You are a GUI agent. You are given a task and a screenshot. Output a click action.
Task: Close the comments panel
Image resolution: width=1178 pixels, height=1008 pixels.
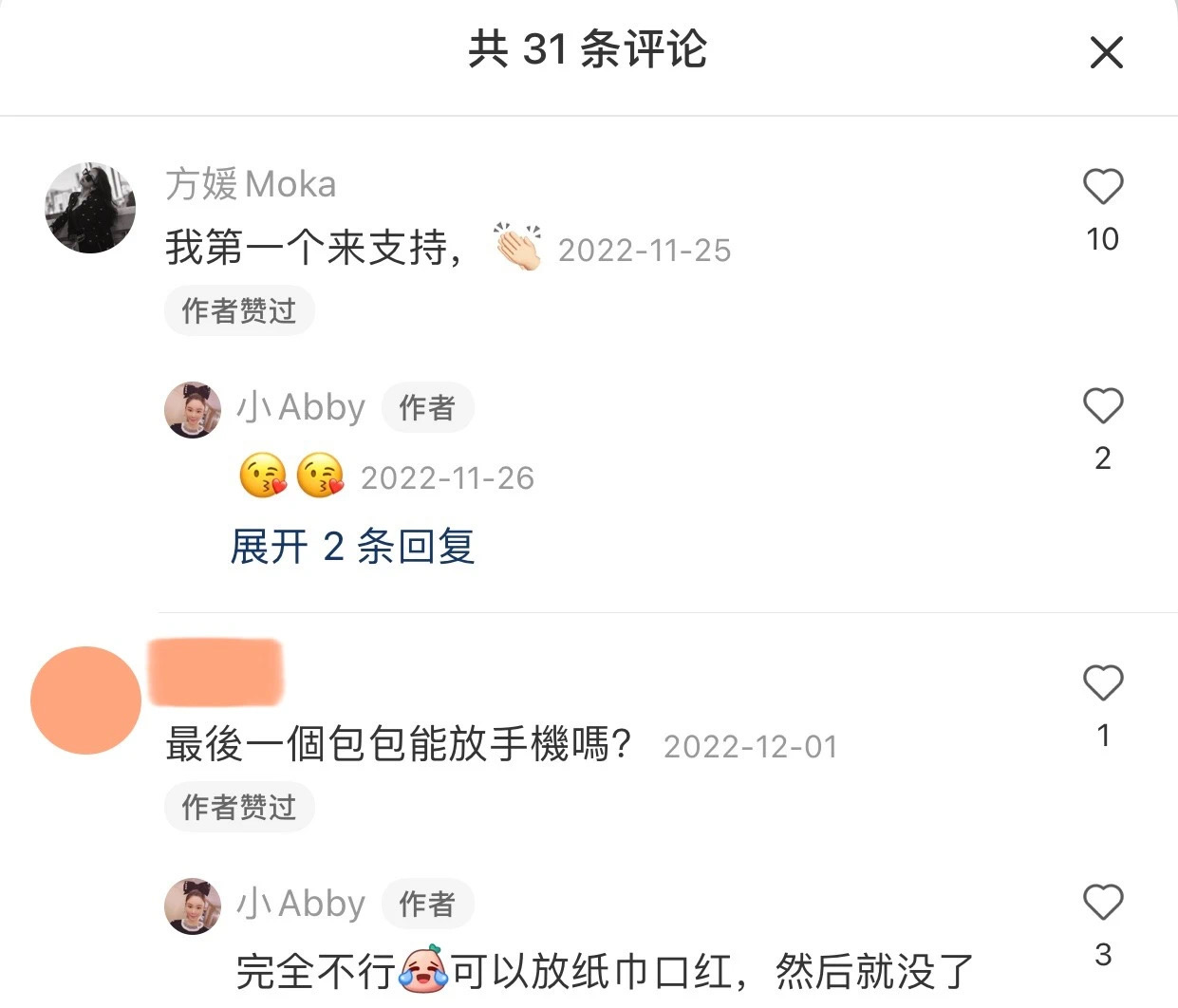tap(1106, 52)
